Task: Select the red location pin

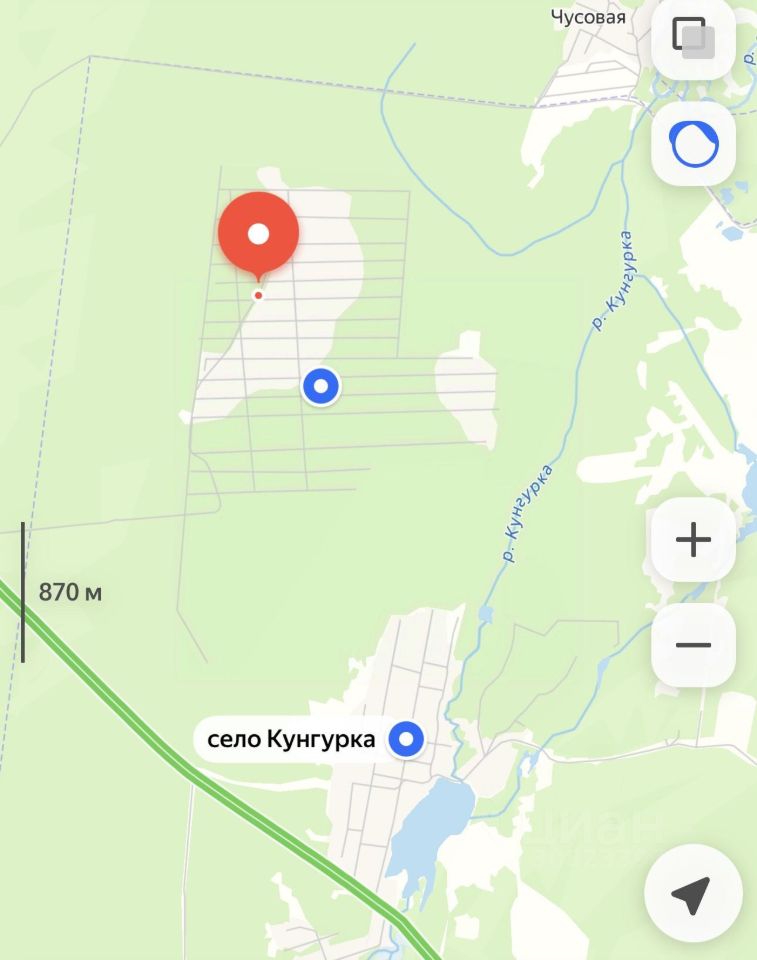Action: tap(259, 234)
